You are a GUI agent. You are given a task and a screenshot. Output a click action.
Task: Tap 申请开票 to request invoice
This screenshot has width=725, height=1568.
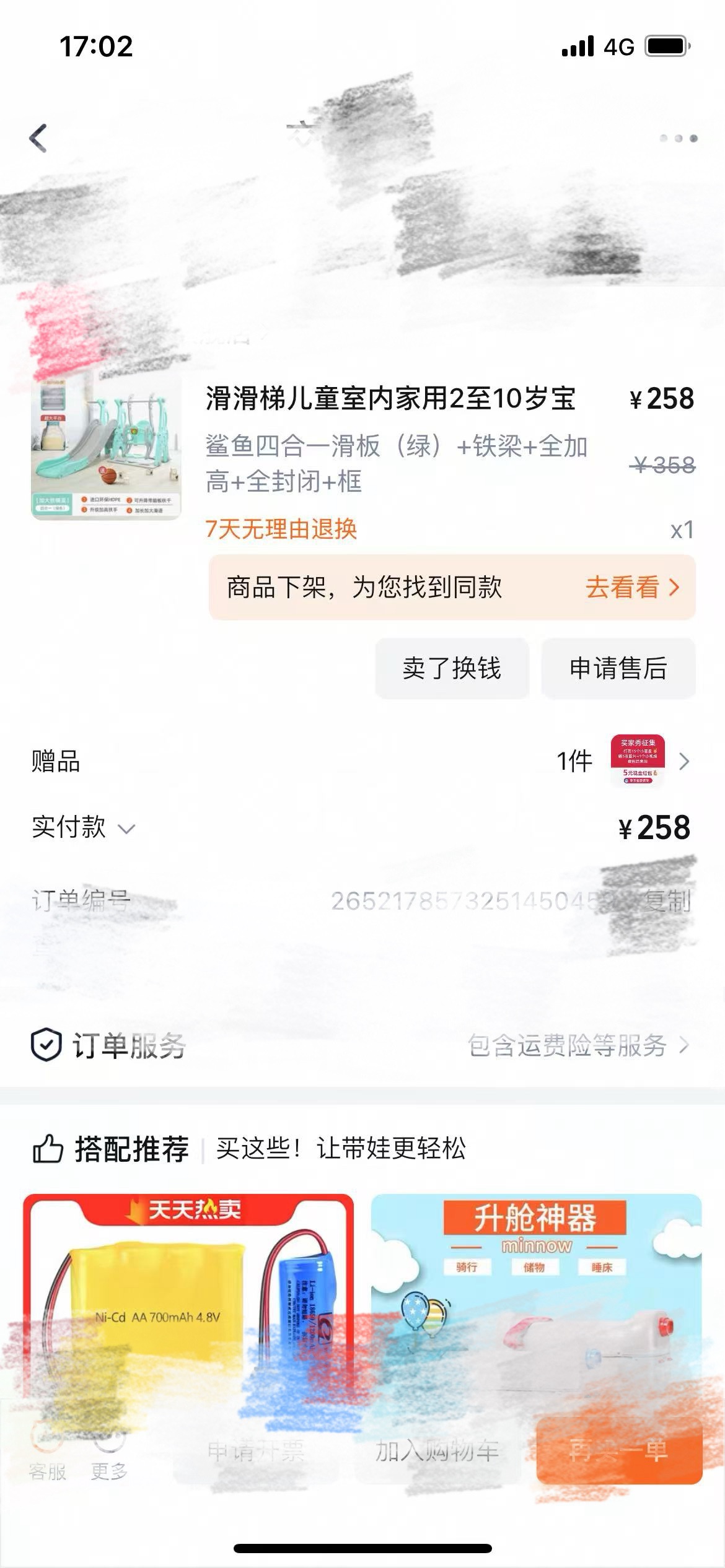click(255, 1452)
